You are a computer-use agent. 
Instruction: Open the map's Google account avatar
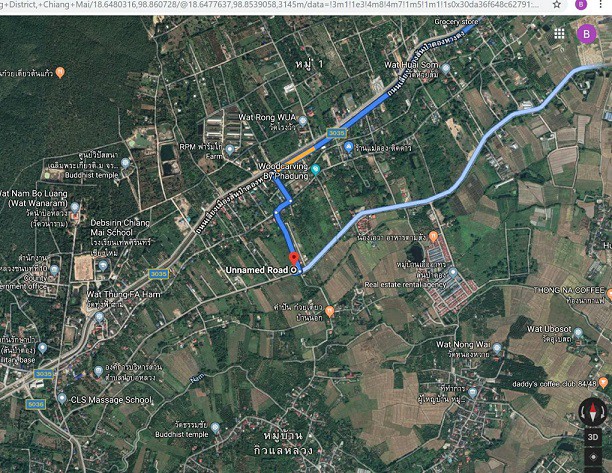[587, 32]
